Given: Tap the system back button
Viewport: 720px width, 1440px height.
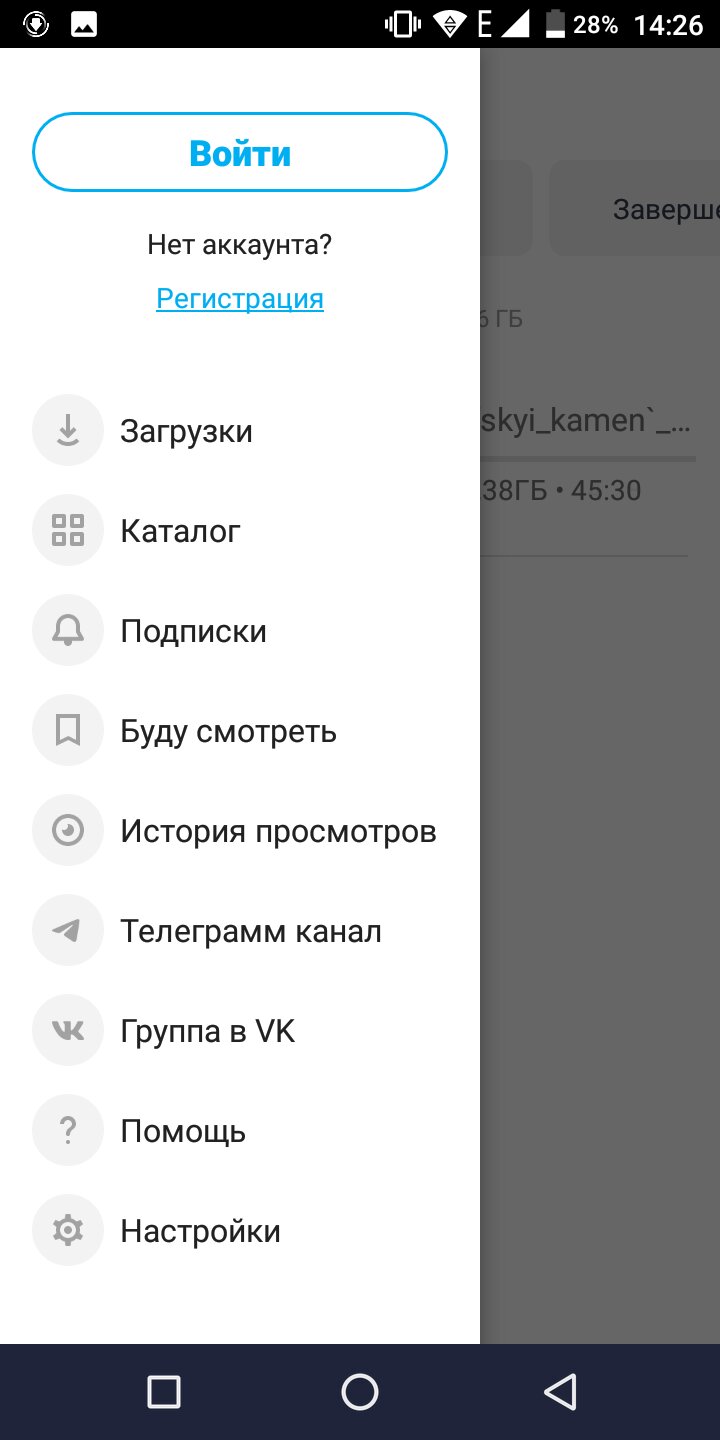Looking at the screenshot, I should tap(561, 1392).
